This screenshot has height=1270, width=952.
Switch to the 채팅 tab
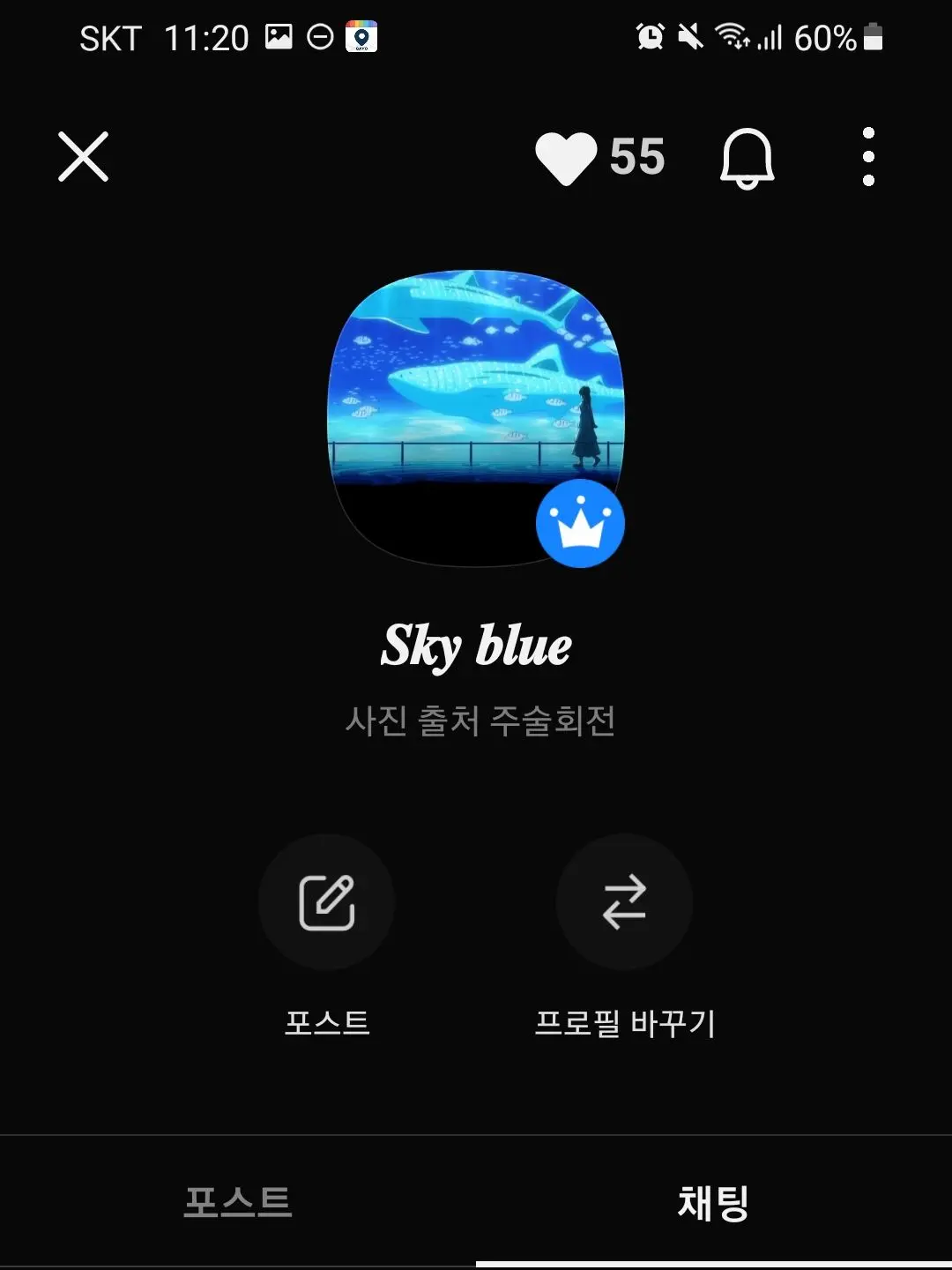click(x=714, y=1201)
